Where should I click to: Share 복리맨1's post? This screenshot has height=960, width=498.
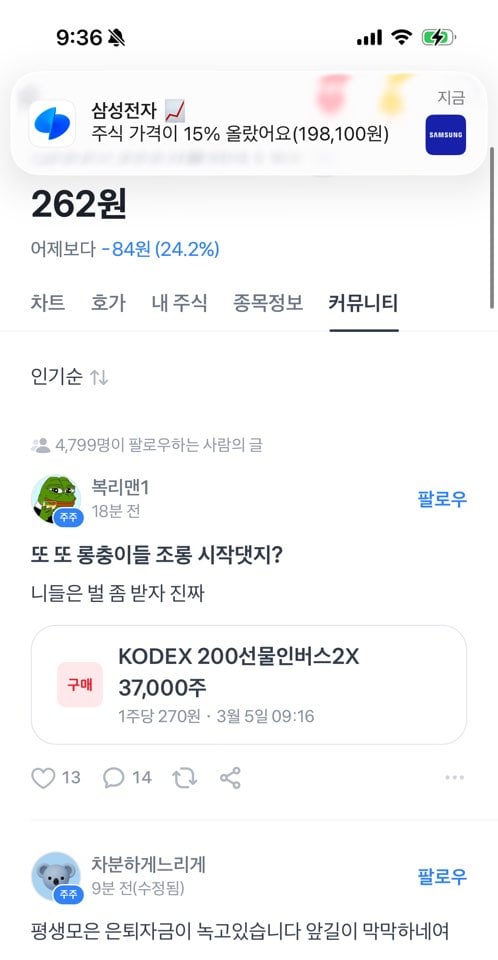pyautogui.click(x=230, y=778)
